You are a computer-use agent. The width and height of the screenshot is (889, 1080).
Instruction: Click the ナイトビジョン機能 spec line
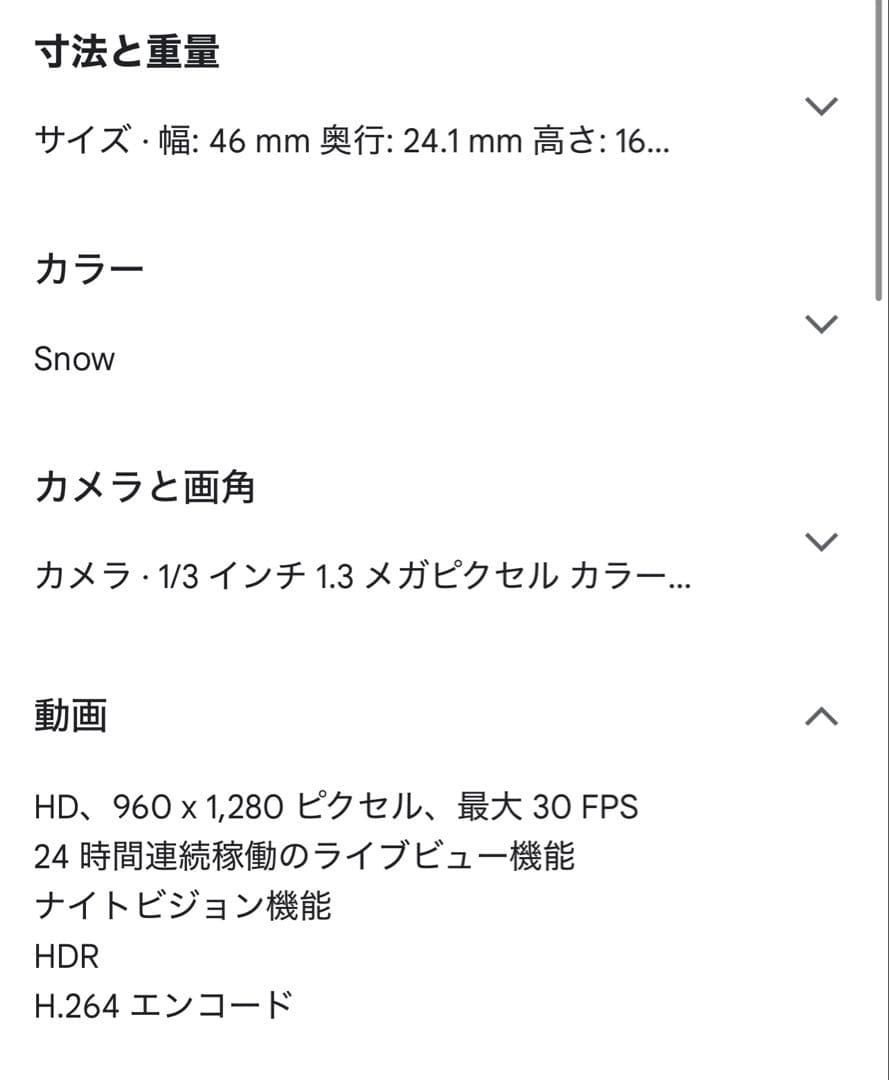[185, 908]
